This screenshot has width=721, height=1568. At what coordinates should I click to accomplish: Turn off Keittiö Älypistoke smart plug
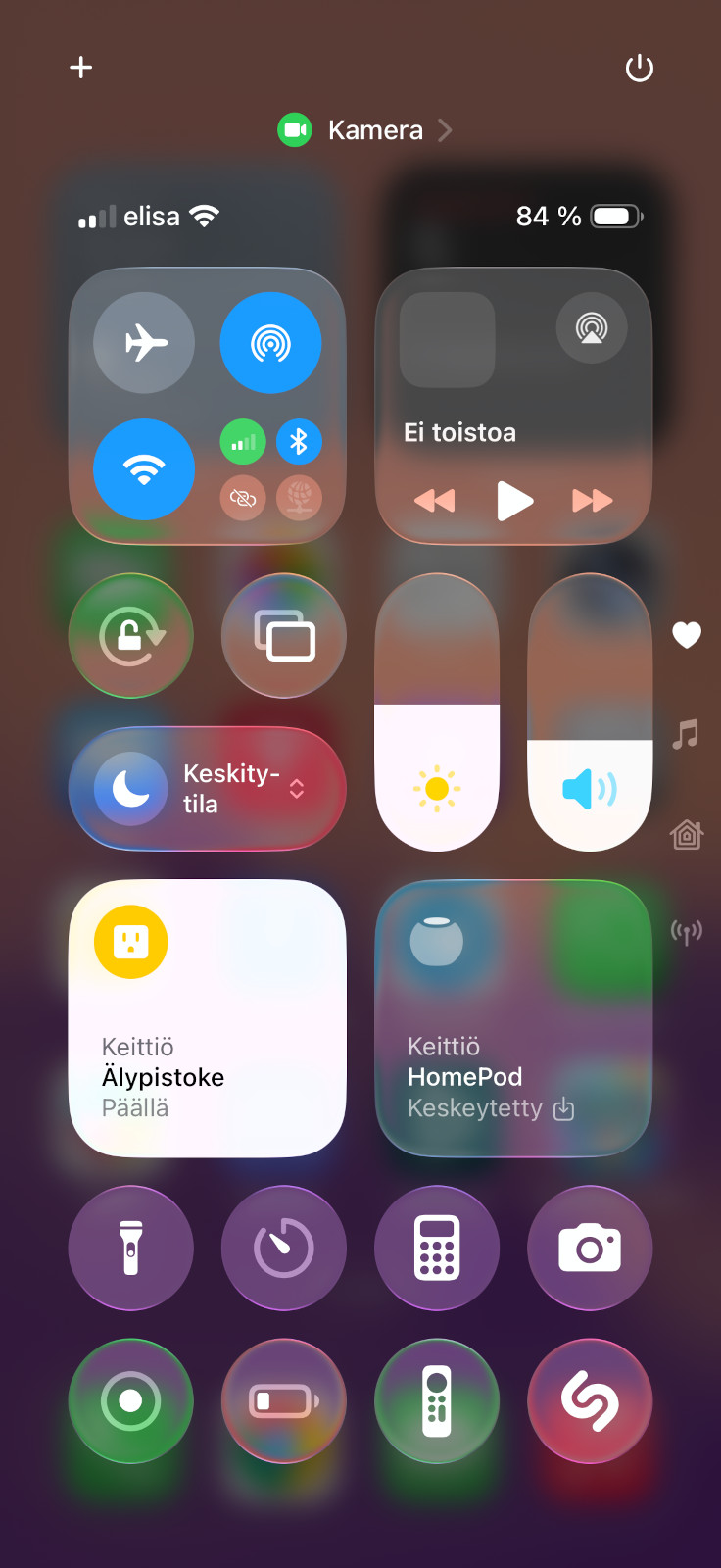pos(131,942)
